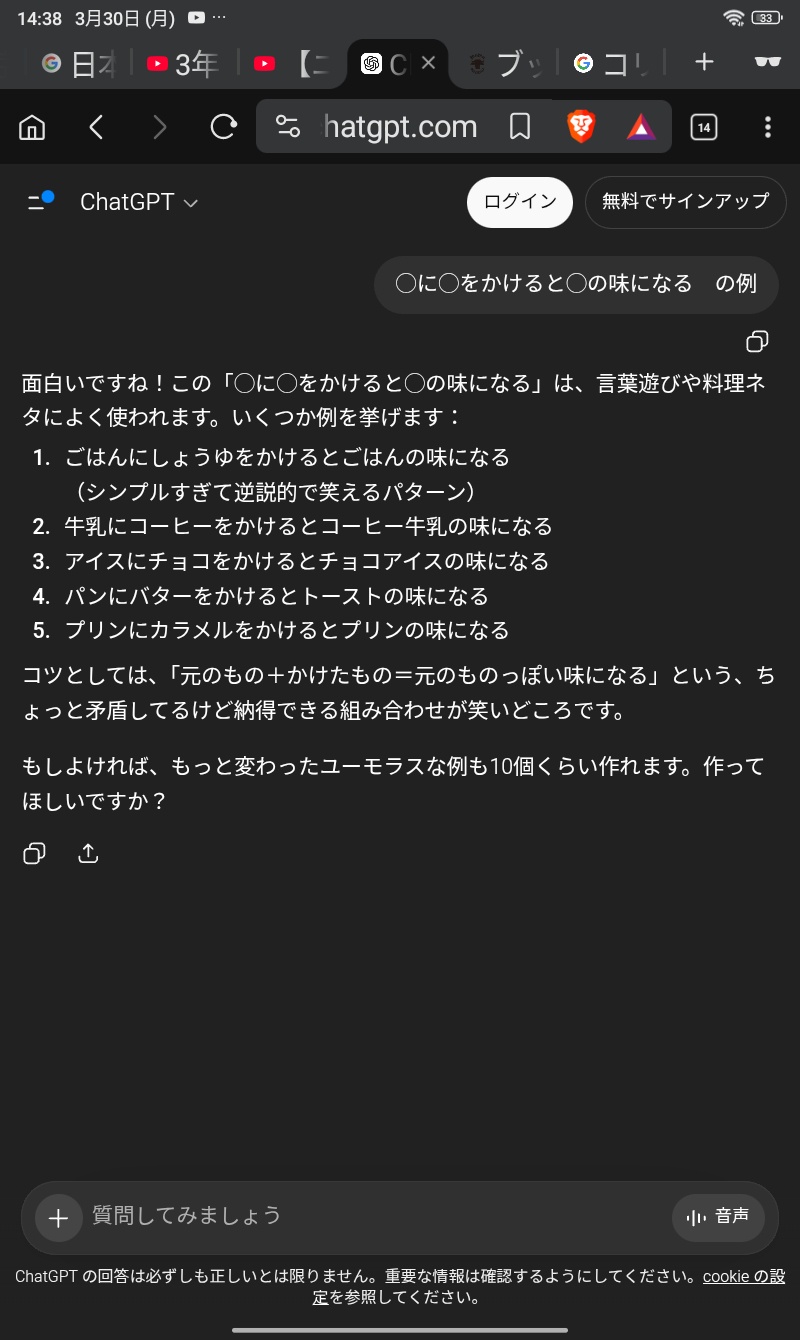Screen dimensions: 800x1340
Task: Open Brave Shields lion icon
Action: coord(581,127)
